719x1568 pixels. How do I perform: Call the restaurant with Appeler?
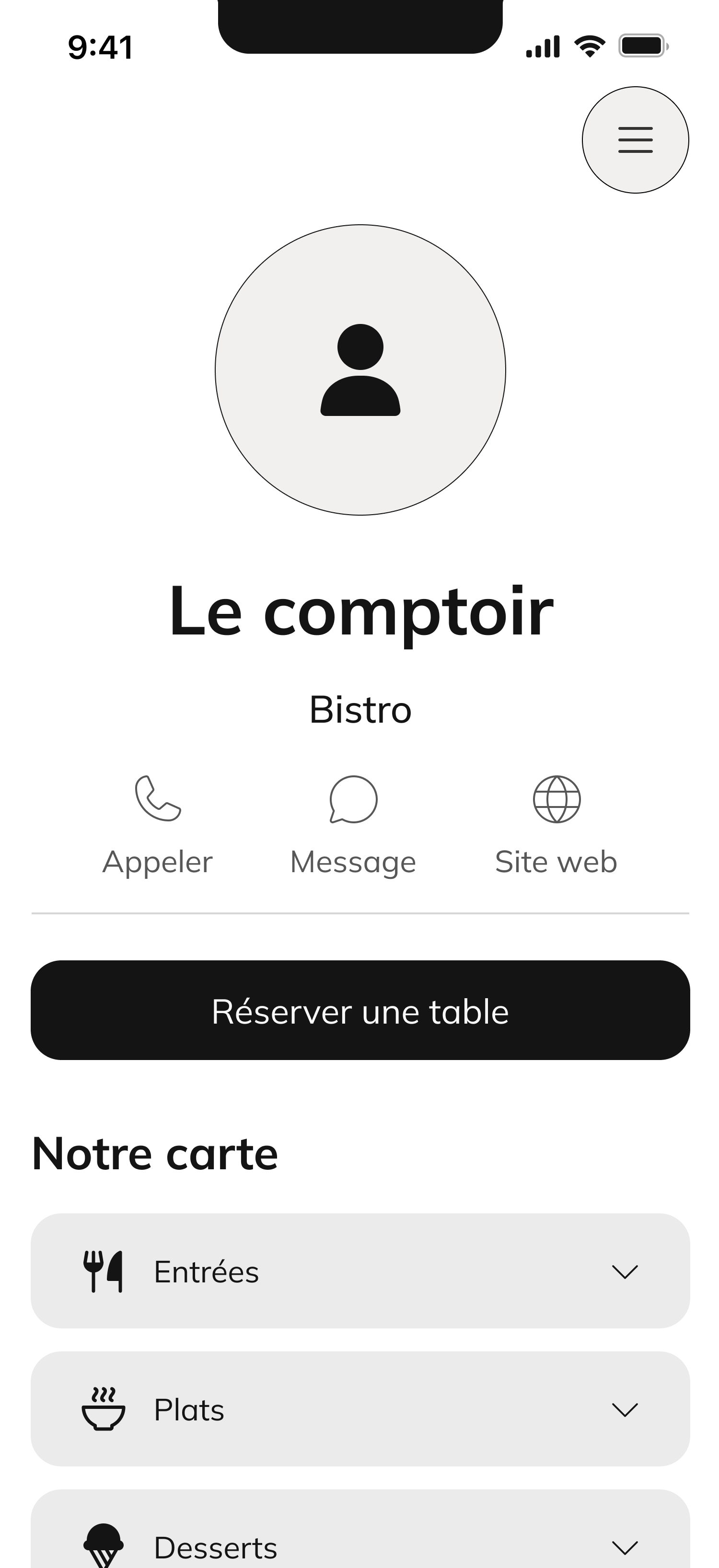pyautogui.click(x=158, y=824)
